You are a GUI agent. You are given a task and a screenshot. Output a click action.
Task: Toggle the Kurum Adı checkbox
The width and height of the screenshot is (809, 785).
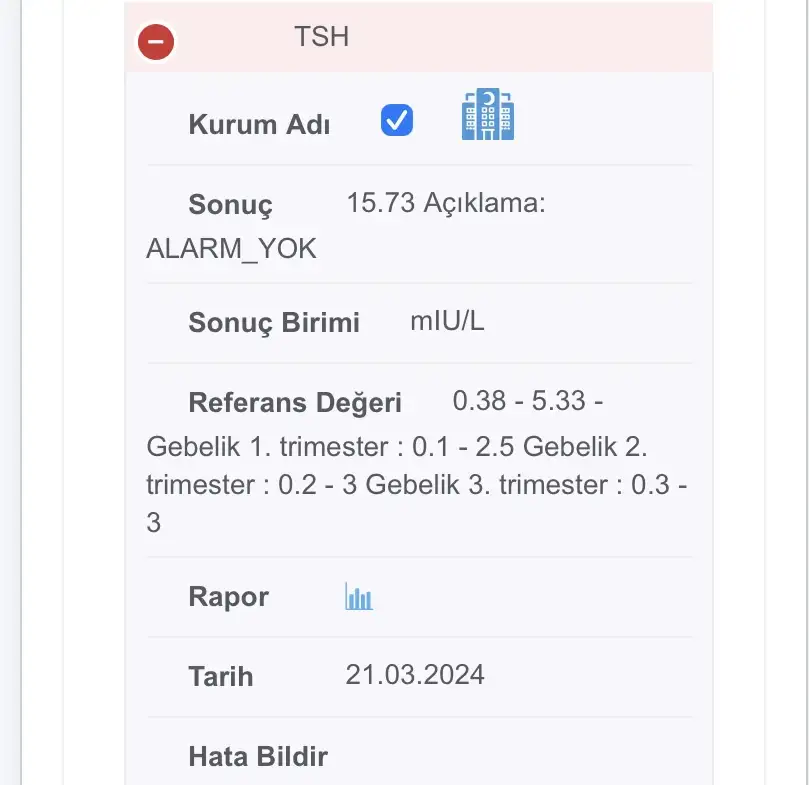tap(397, 122)
